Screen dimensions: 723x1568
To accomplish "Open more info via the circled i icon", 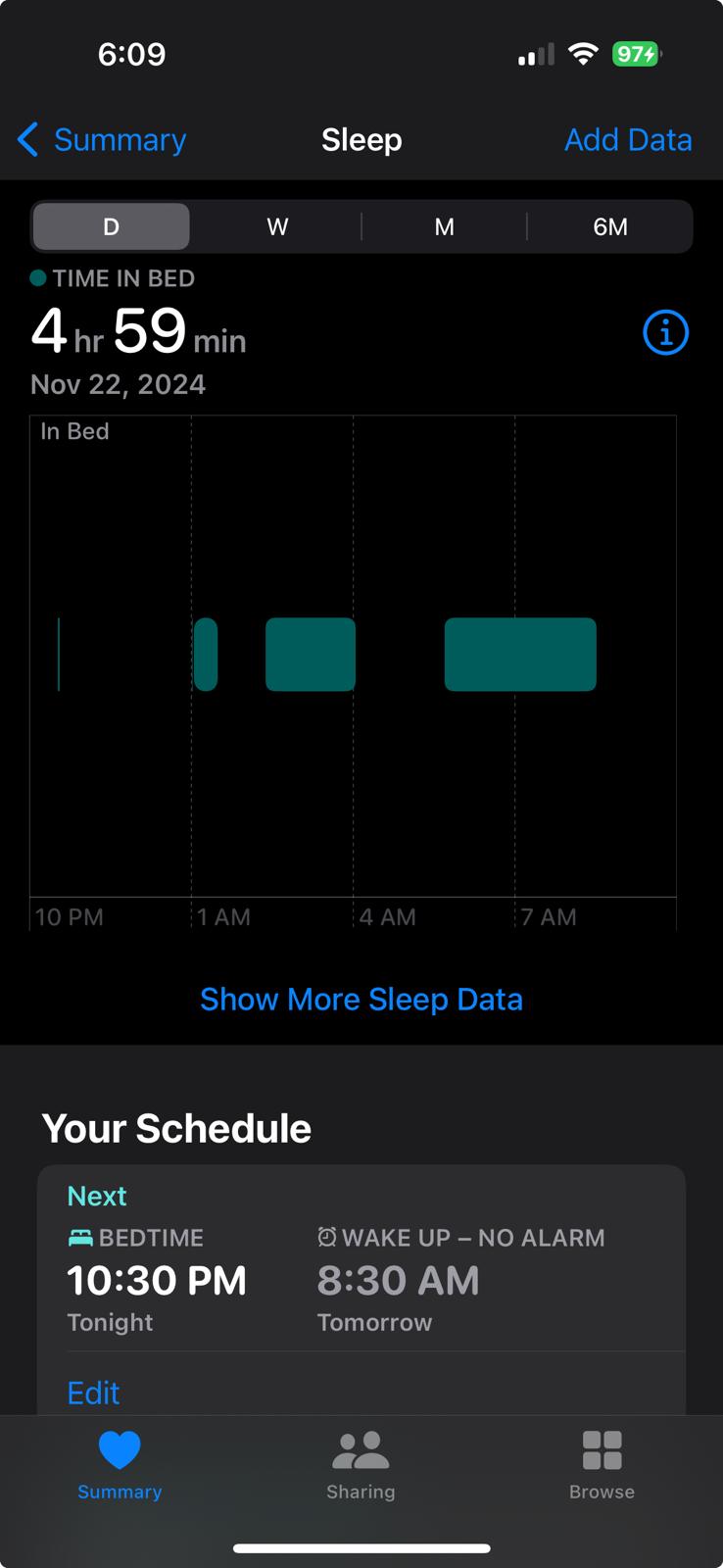I will tap(664, 332).
